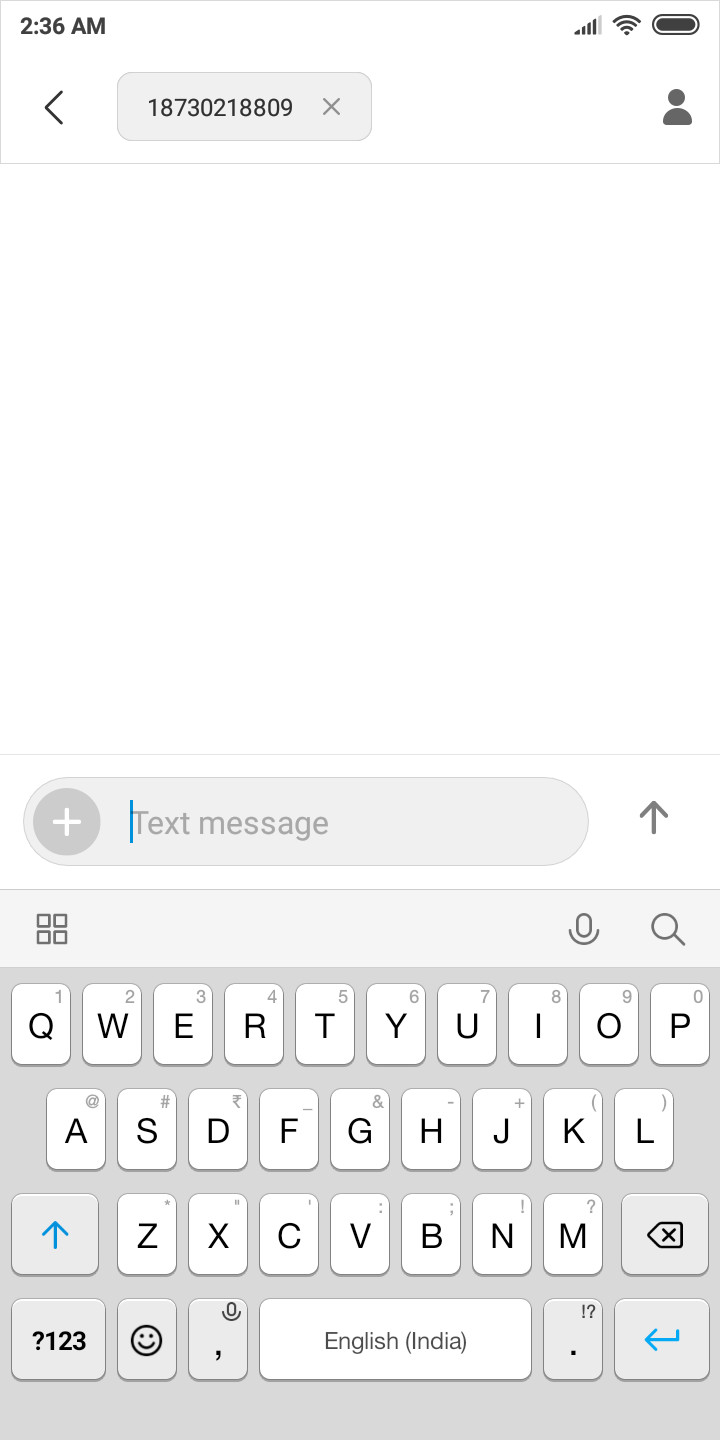Send the message with the arrow
The height and width of the screenshot is (1440, 720).
click(x=654, y=818)
